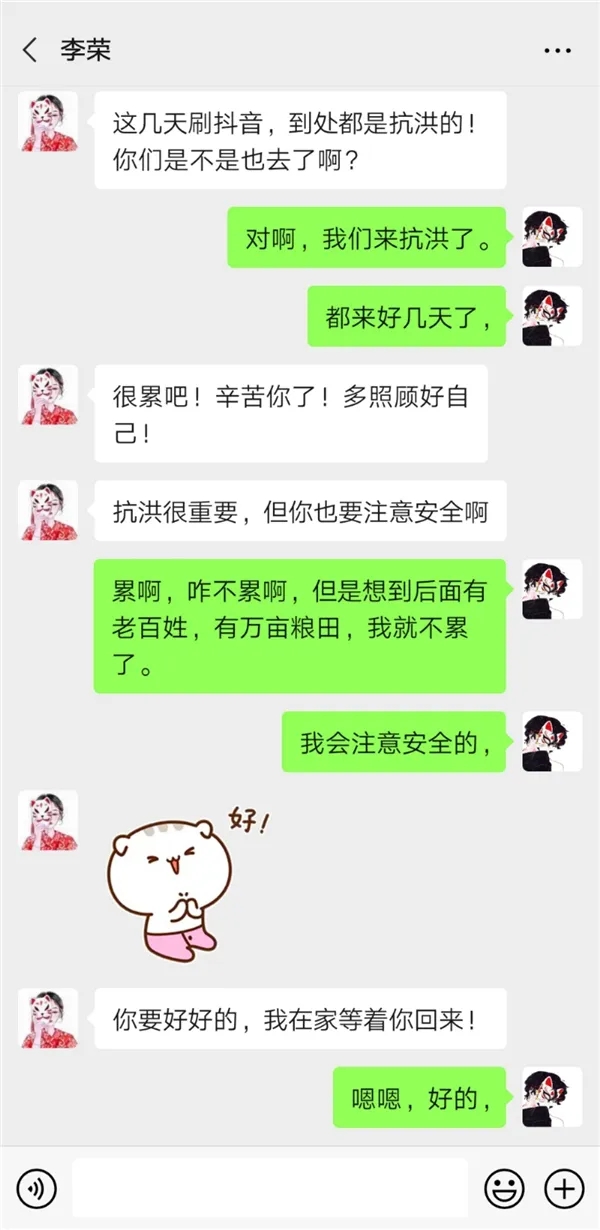Open the plus attachment menu
600x1230 pixels.
563,1189
